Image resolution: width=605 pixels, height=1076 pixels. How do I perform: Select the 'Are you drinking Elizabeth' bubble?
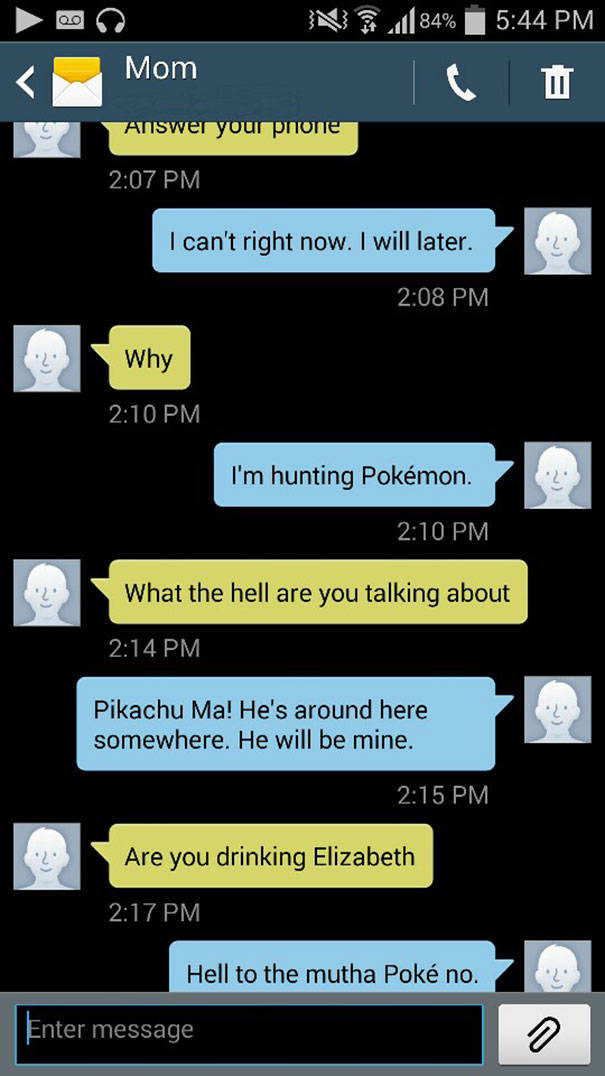click(x=270, y=856)
